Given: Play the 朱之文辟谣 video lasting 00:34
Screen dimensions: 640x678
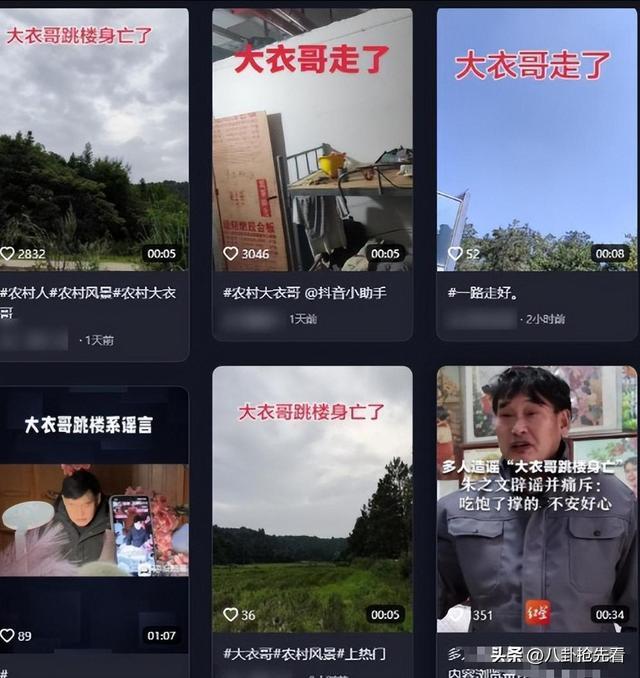Looking at the screenshot, I should pyautogui.click(x=536, y=498).
